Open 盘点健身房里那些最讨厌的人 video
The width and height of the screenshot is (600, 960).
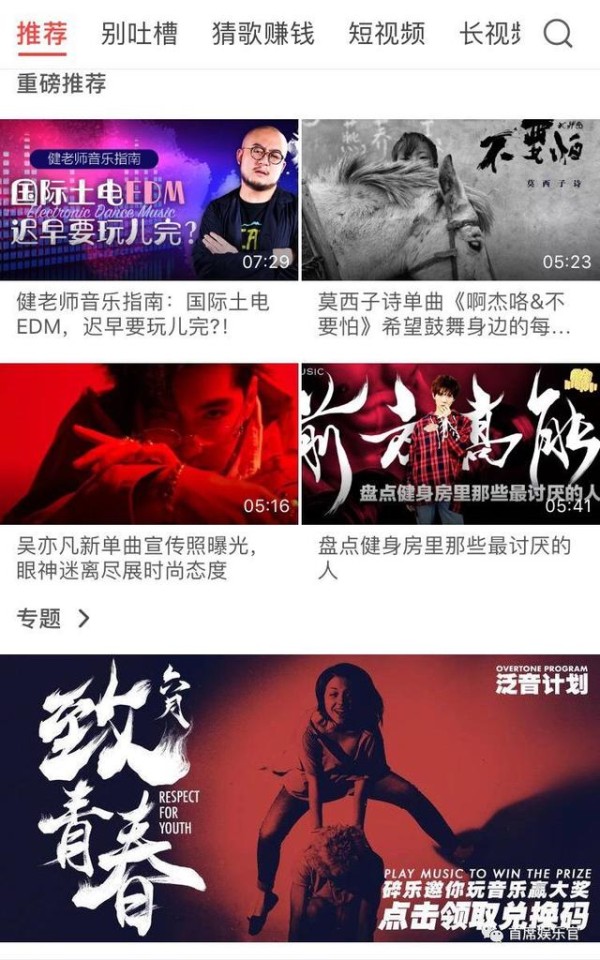point(451,443)
